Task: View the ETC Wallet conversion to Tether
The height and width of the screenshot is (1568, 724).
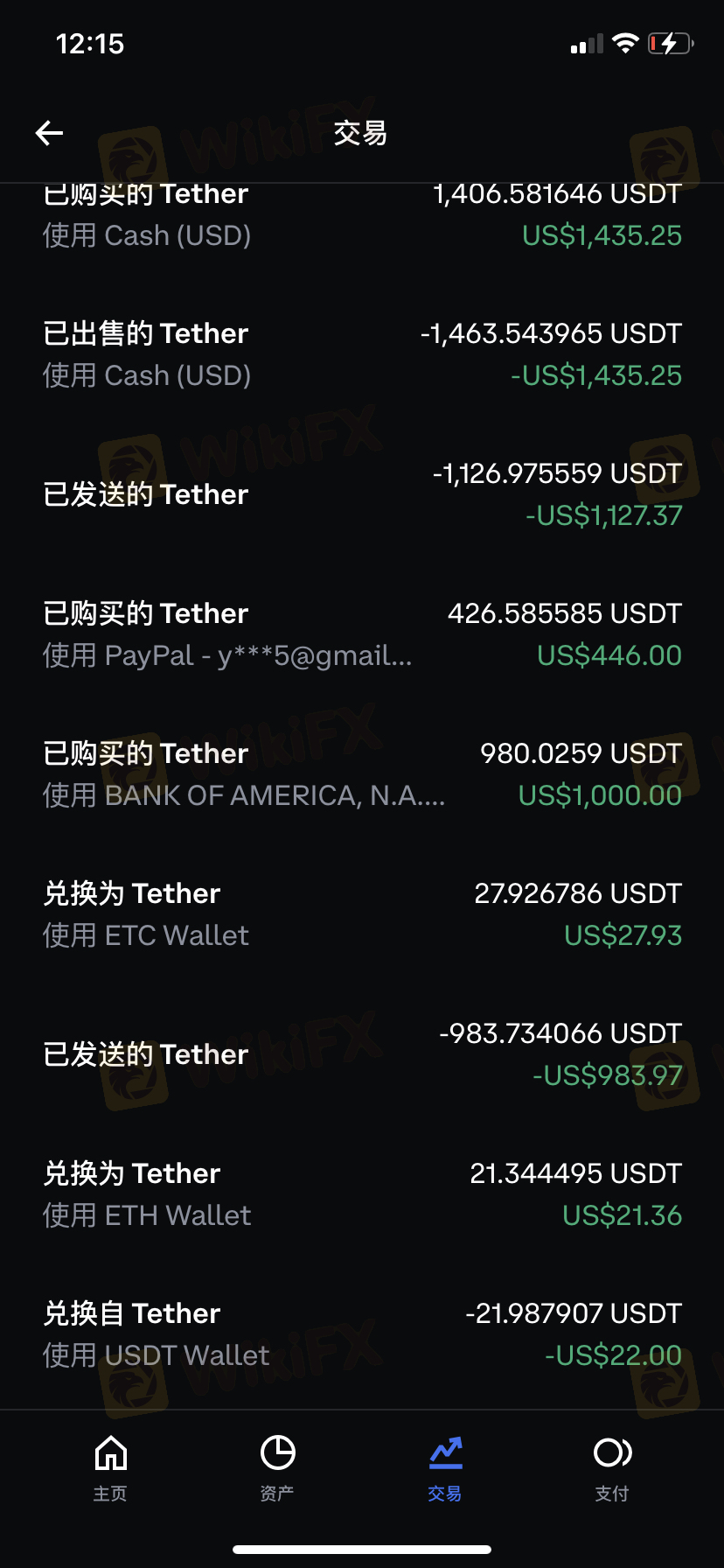Action: [362, 914]
